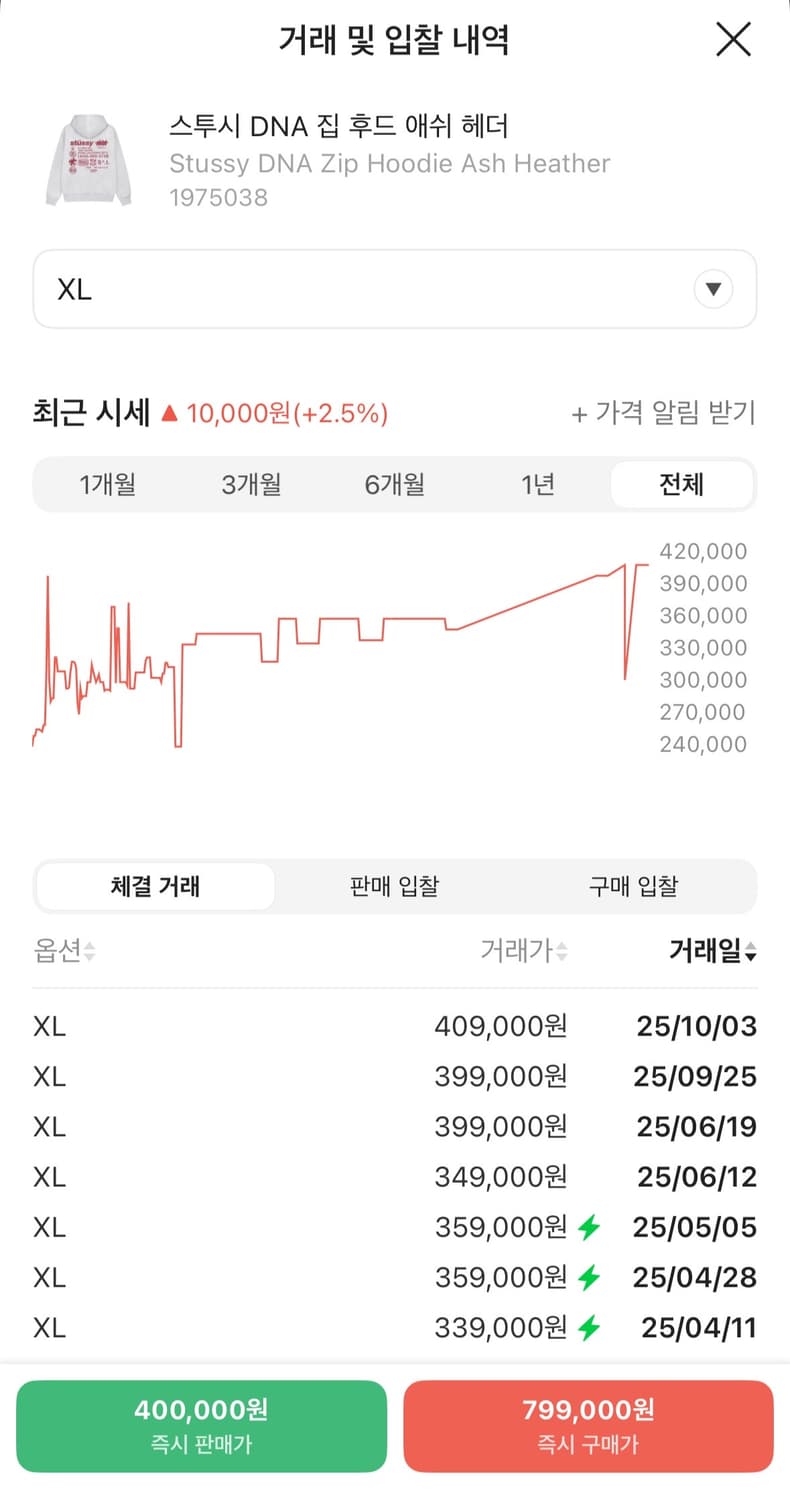
Task: Tap the red 799,000원 즉시 구매가 button
Action: pos(588,1426)
